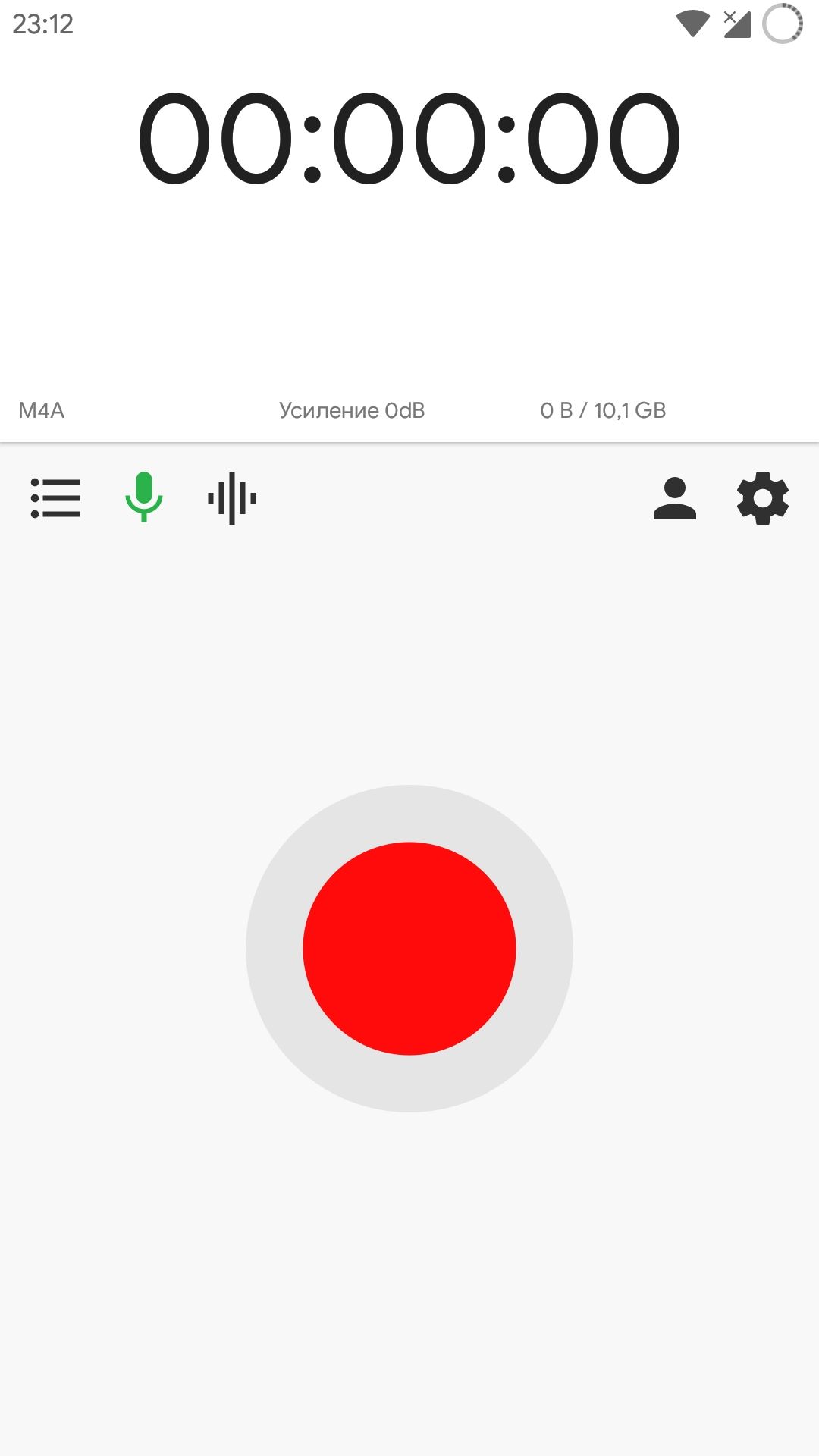Open the recordings list

coord(55,498)
